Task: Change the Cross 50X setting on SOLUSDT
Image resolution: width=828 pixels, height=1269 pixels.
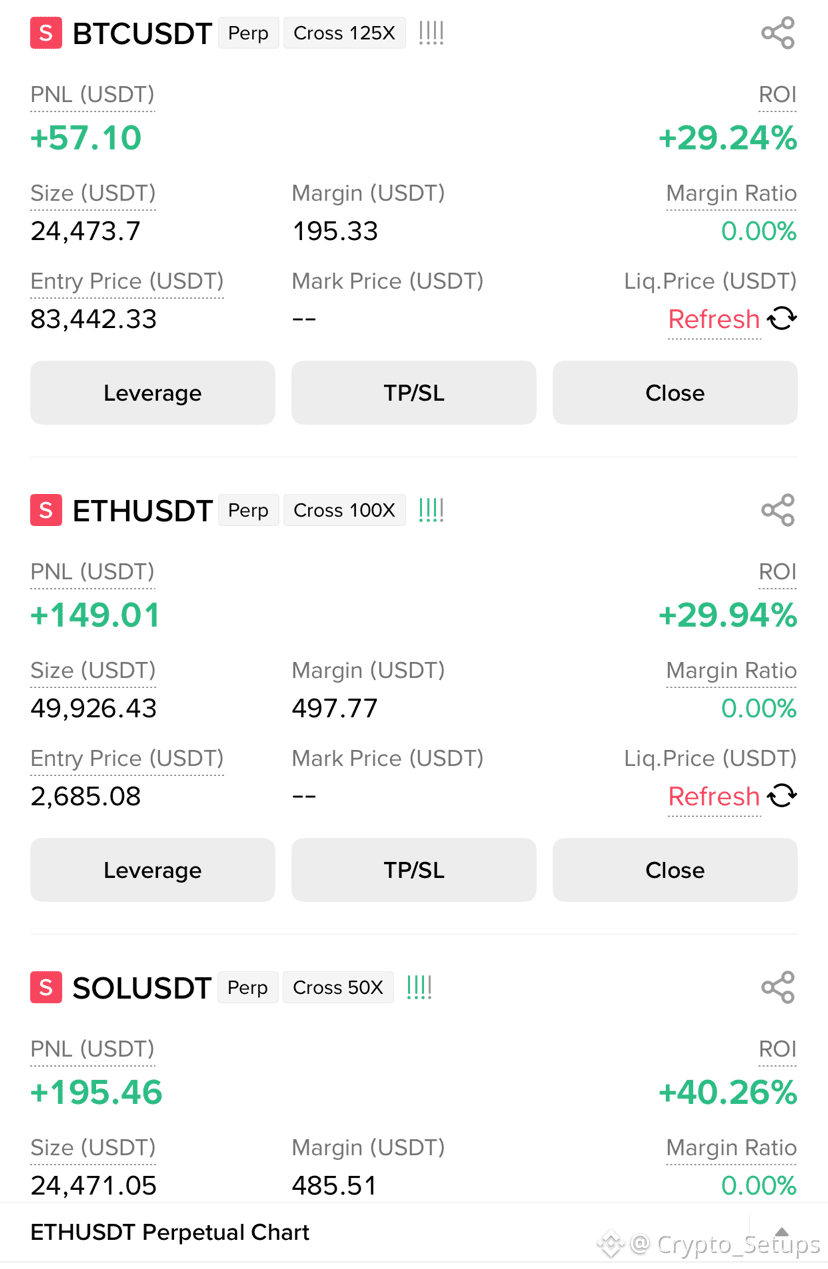Action: 338,987
